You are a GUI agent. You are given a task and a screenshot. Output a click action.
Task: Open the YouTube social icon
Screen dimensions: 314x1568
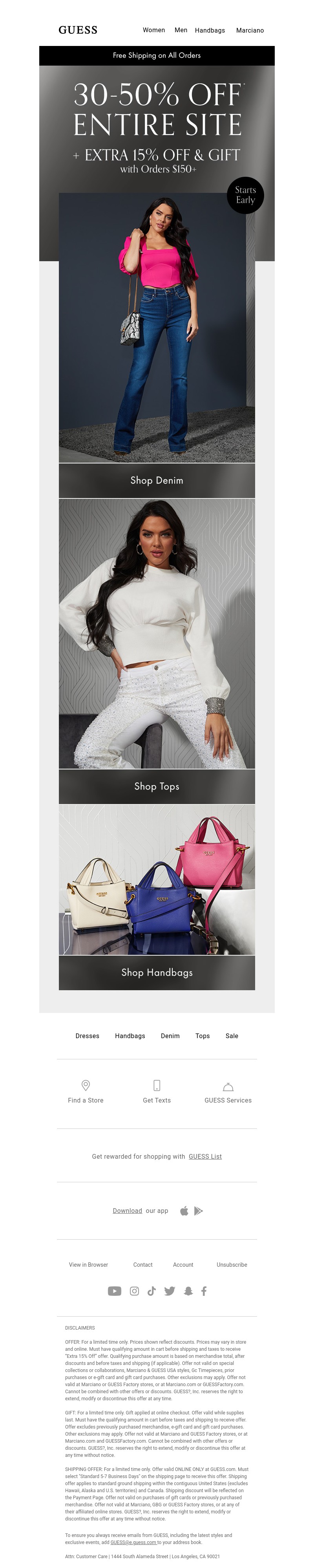[114, 1291]
